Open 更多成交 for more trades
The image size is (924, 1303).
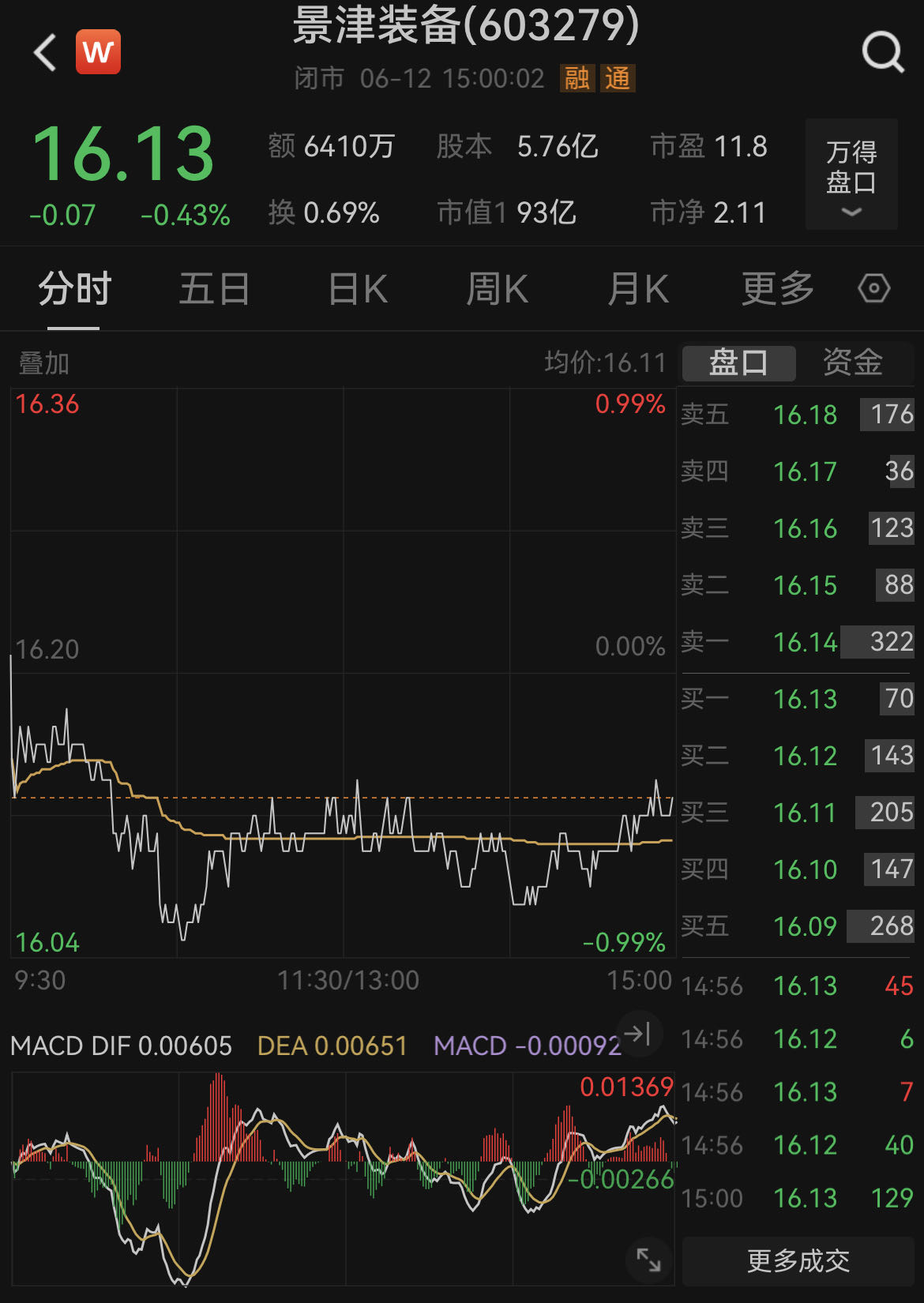[798, 1261]
